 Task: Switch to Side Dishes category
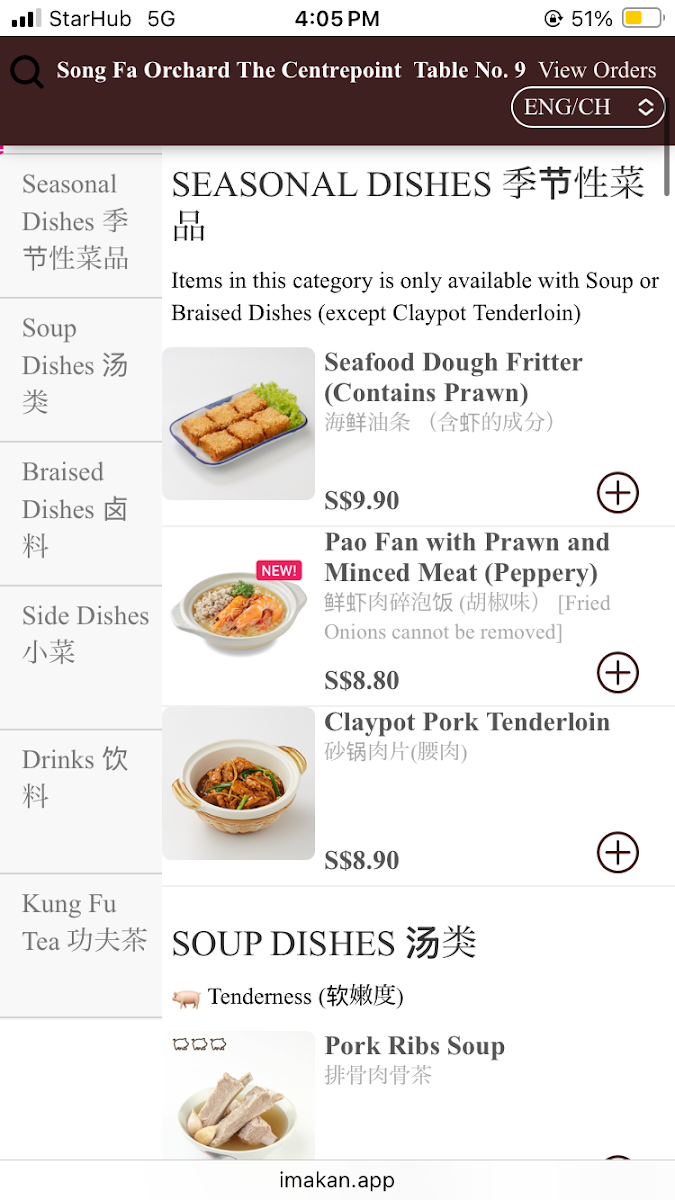[x=80, y=635]
